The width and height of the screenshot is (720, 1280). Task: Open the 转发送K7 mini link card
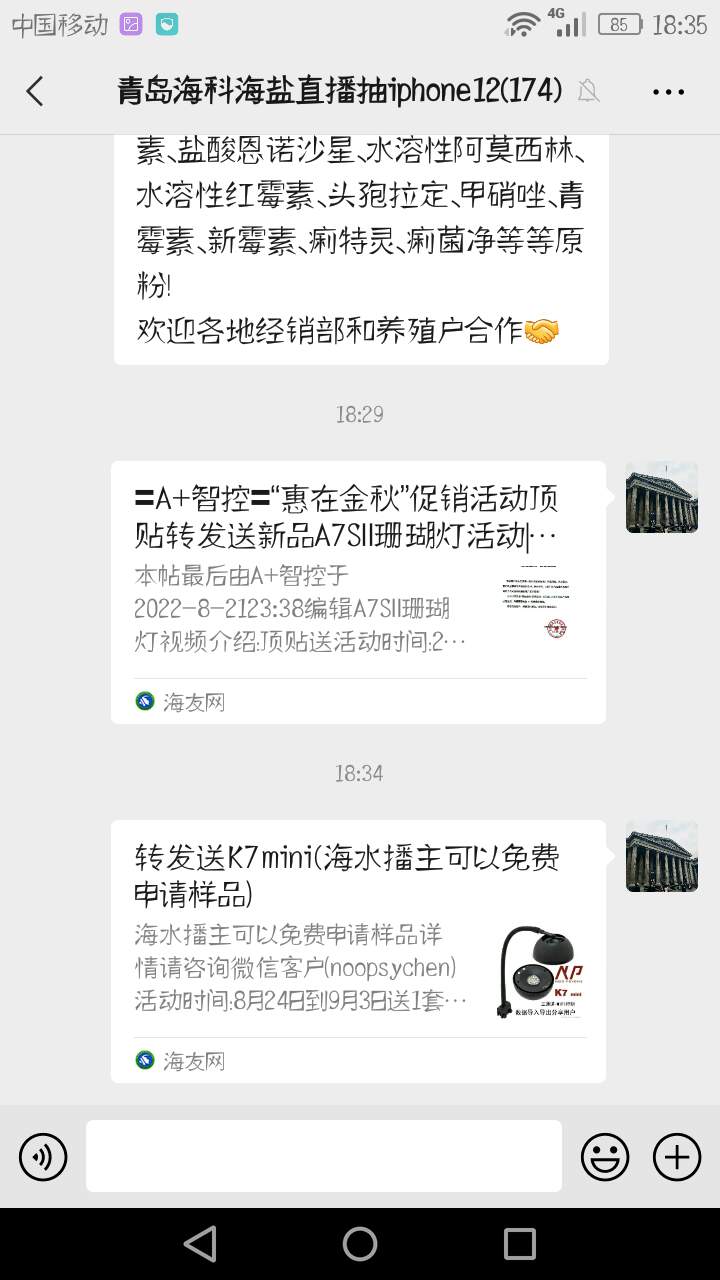pos(358,950)
